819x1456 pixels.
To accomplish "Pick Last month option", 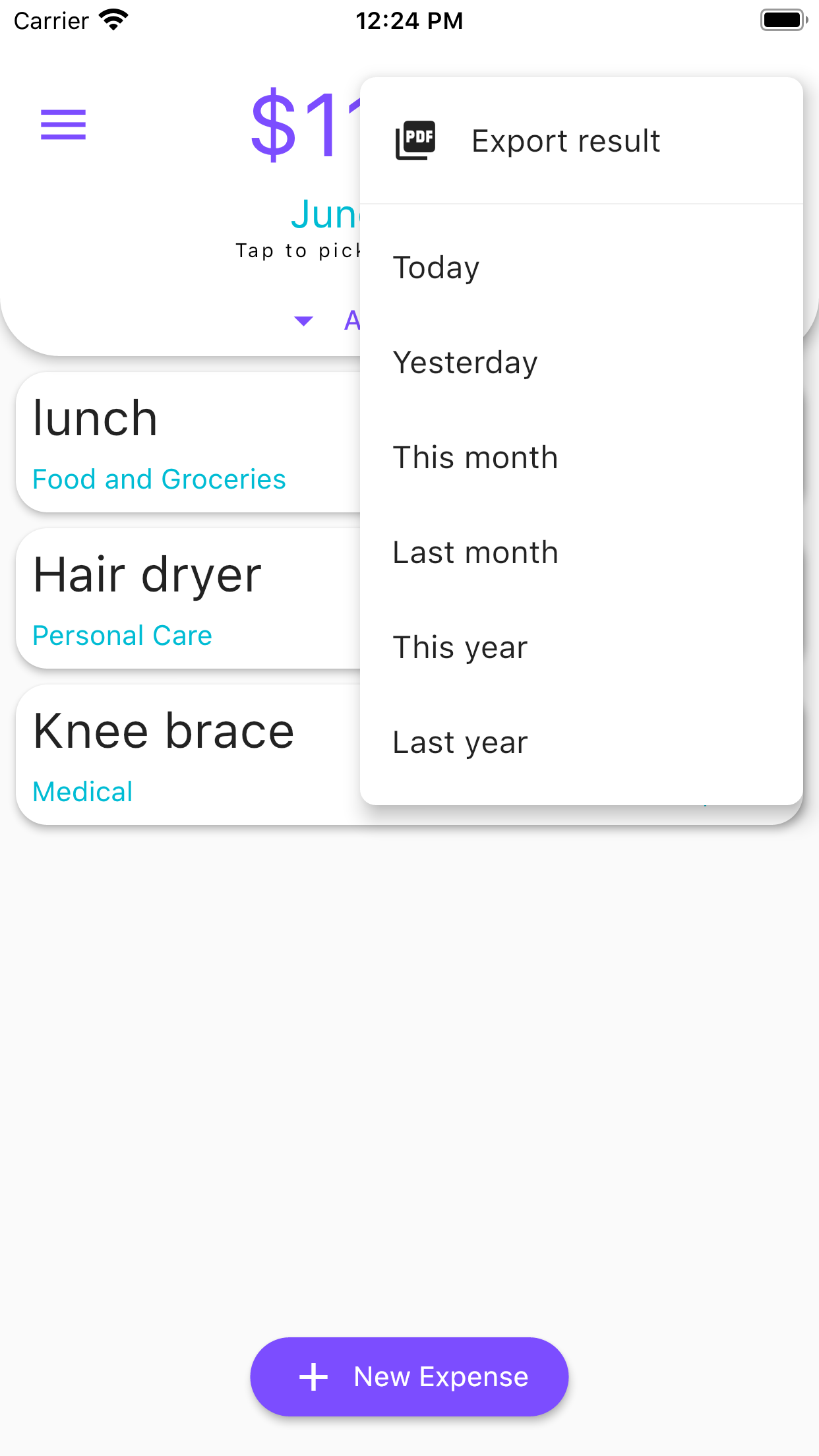I will pyautogui.click(x=475, y=553).
